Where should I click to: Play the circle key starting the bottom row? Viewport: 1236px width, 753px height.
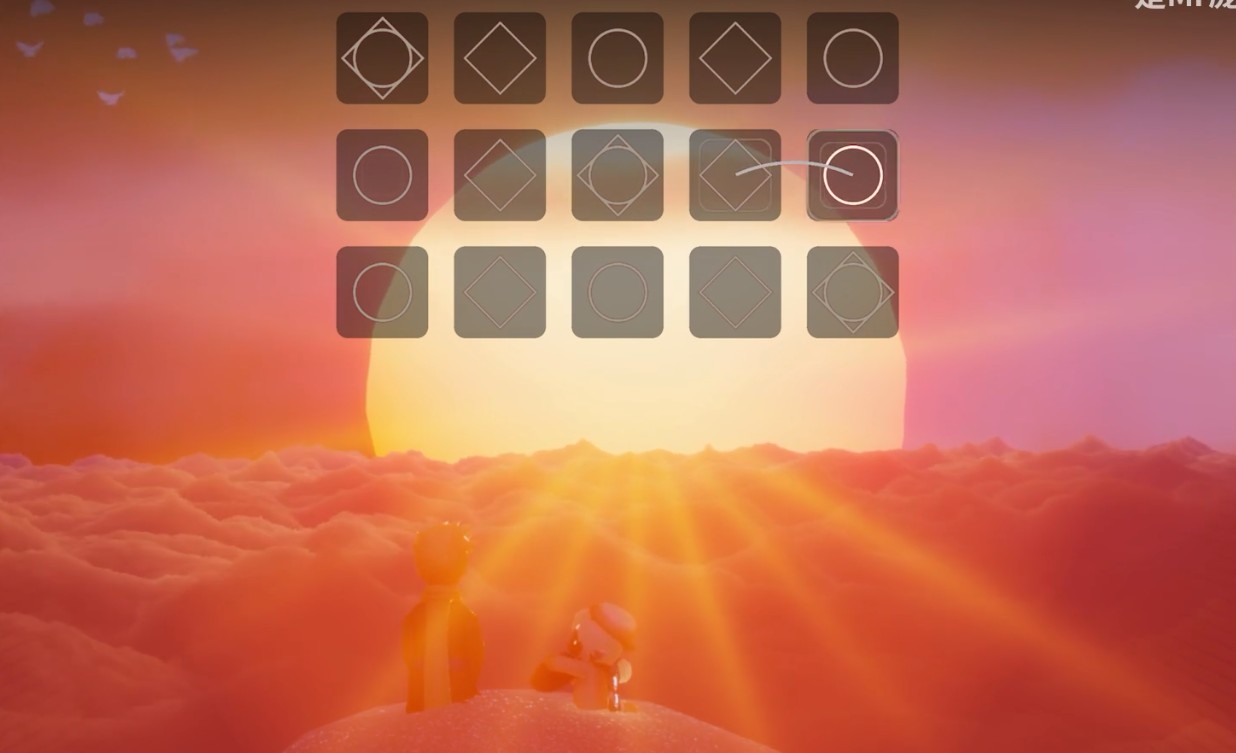coord(382,292)
